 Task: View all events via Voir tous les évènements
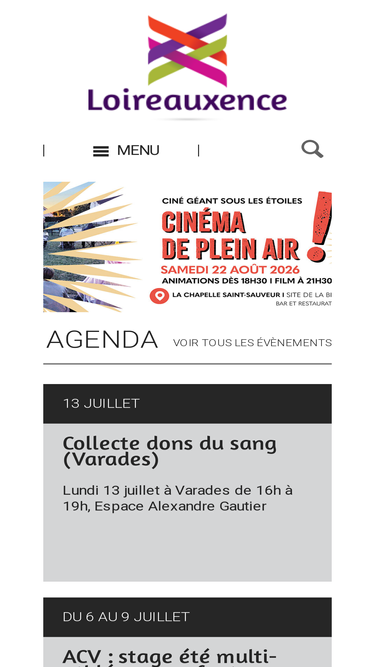point(252,343)
